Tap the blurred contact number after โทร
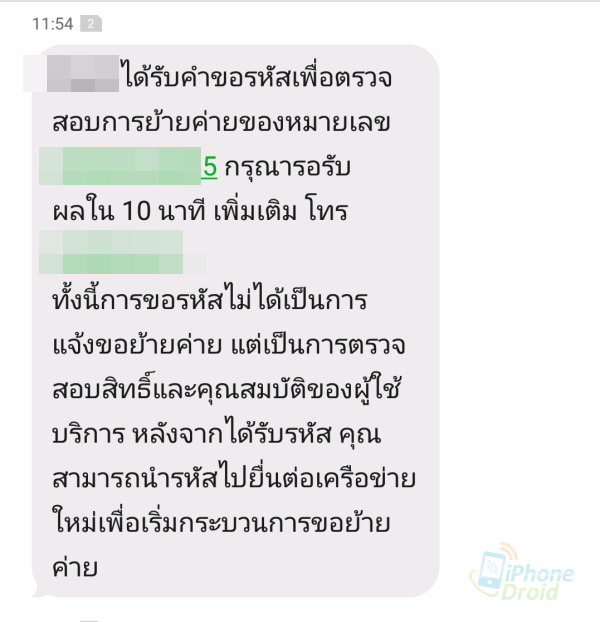Image resolution: width=600 pixels, height=622 pixels. [x=112, y=251]
